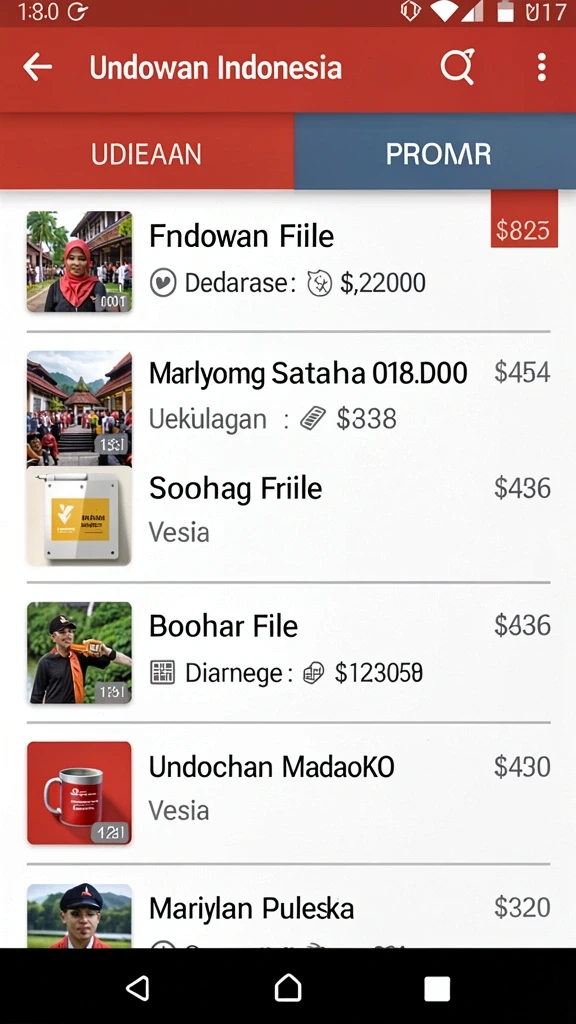
Task: Open the search icon in app bar
Action: (456, 67)
